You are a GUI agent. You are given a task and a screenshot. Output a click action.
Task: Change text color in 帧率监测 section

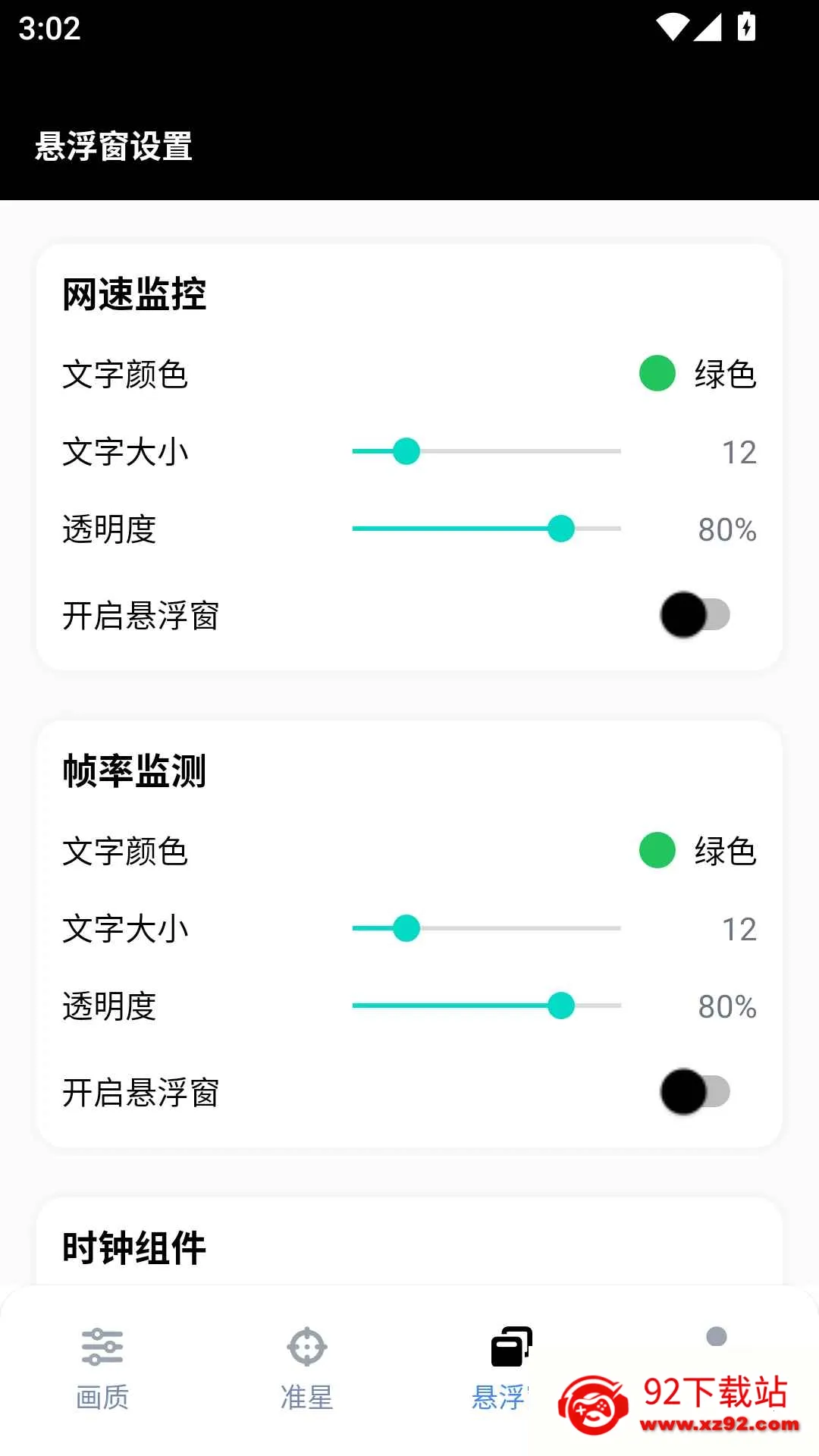698,851
